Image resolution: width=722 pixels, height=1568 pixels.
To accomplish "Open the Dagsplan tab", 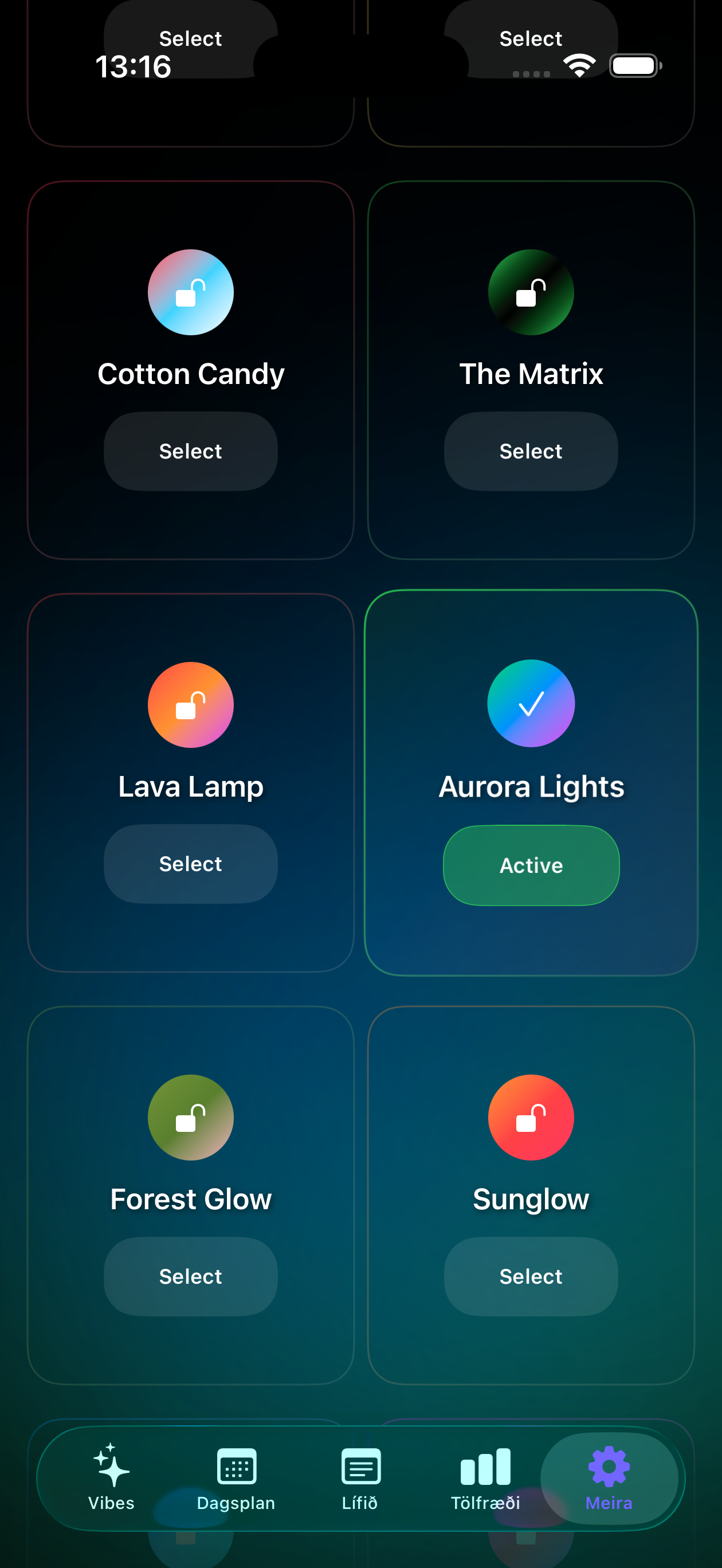I will (x=236, y=1478).
